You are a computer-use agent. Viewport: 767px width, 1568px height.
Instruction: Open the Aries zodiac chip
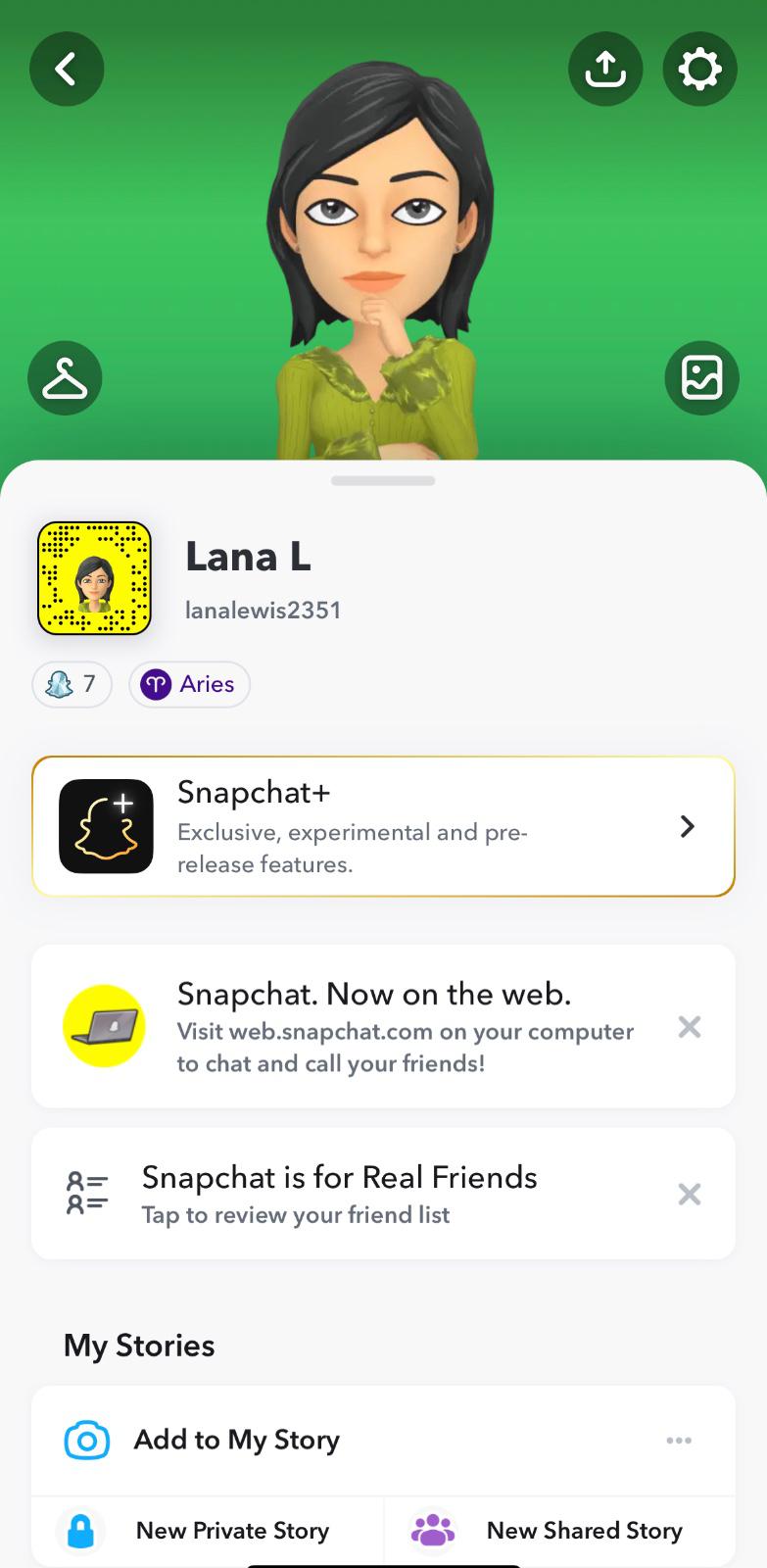click(189, 684)
